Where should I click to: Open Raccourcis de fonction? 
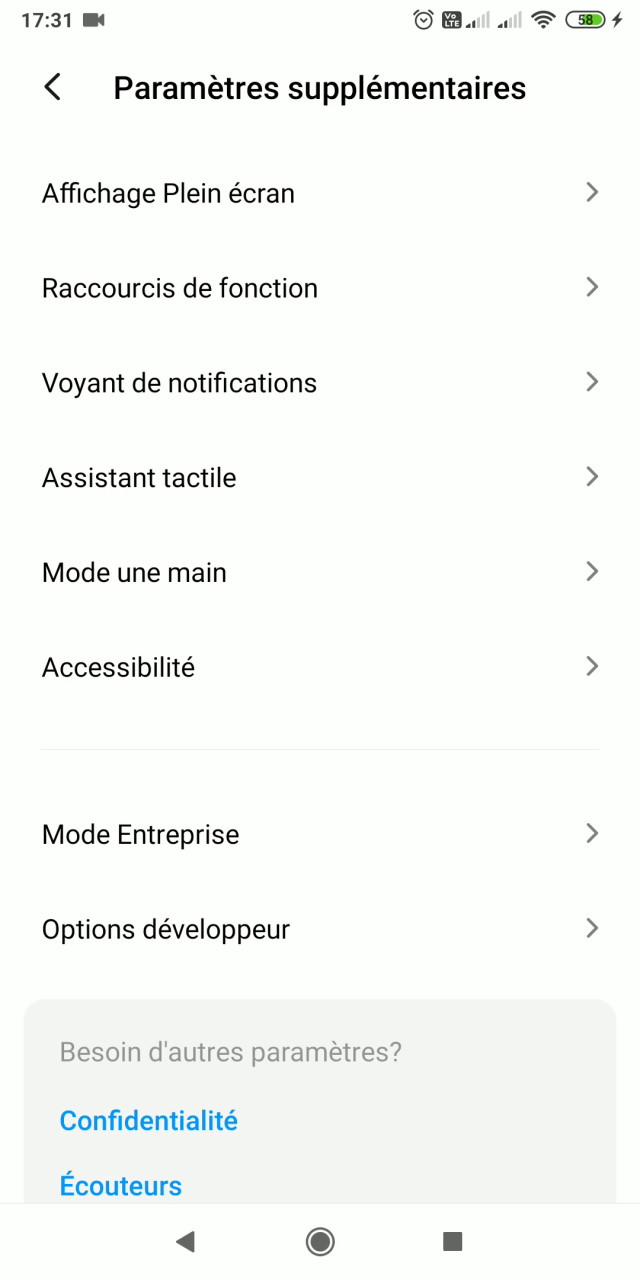(320, 288)
